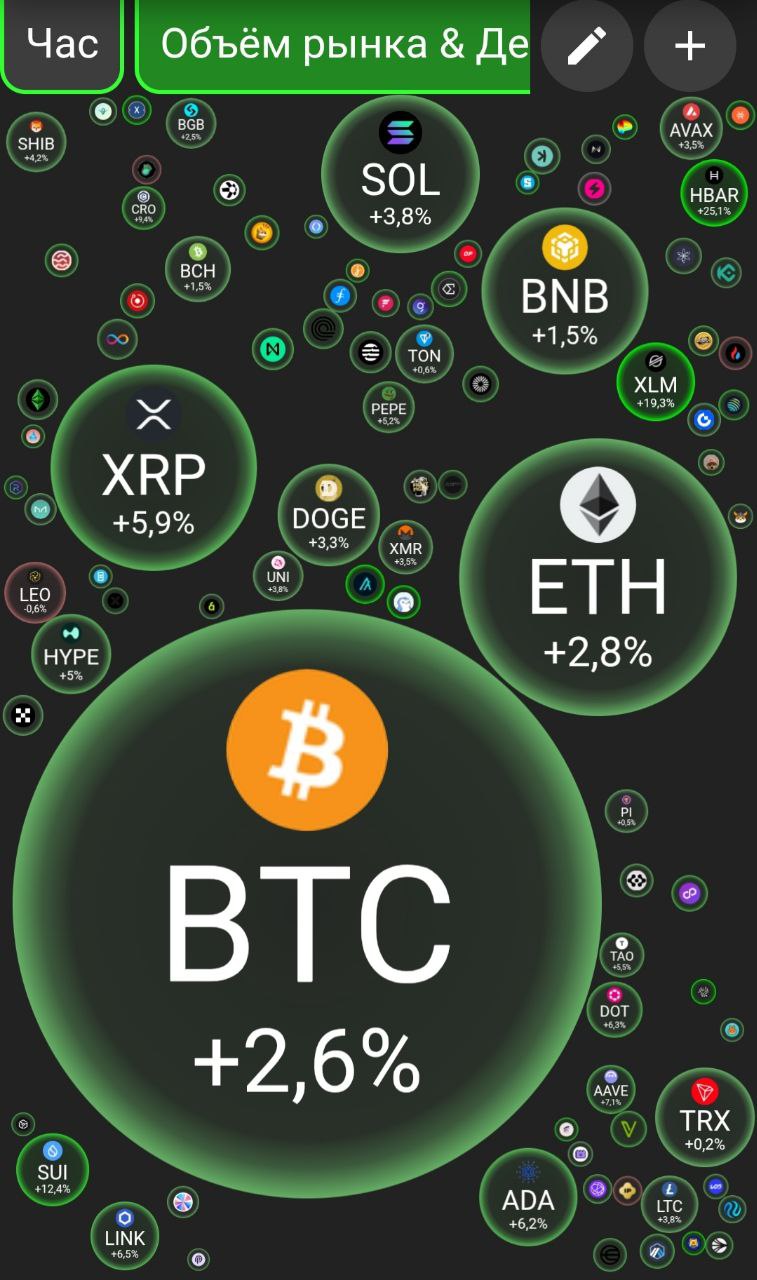757x1280 pixels.
Task: Open the XLM bubble
Action: coord(655,381)
